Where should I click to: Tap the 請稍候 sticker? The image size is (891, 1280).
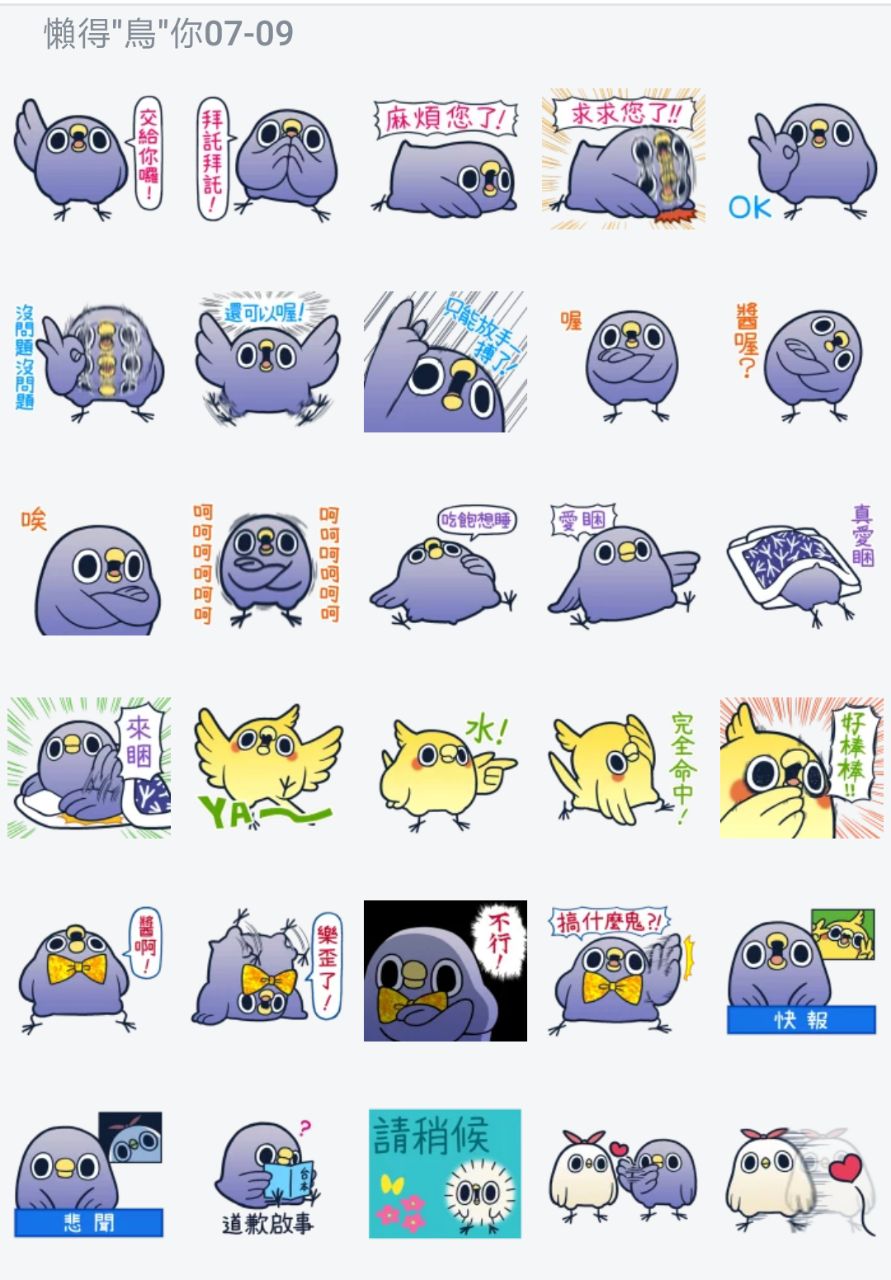click(445, 1175)
